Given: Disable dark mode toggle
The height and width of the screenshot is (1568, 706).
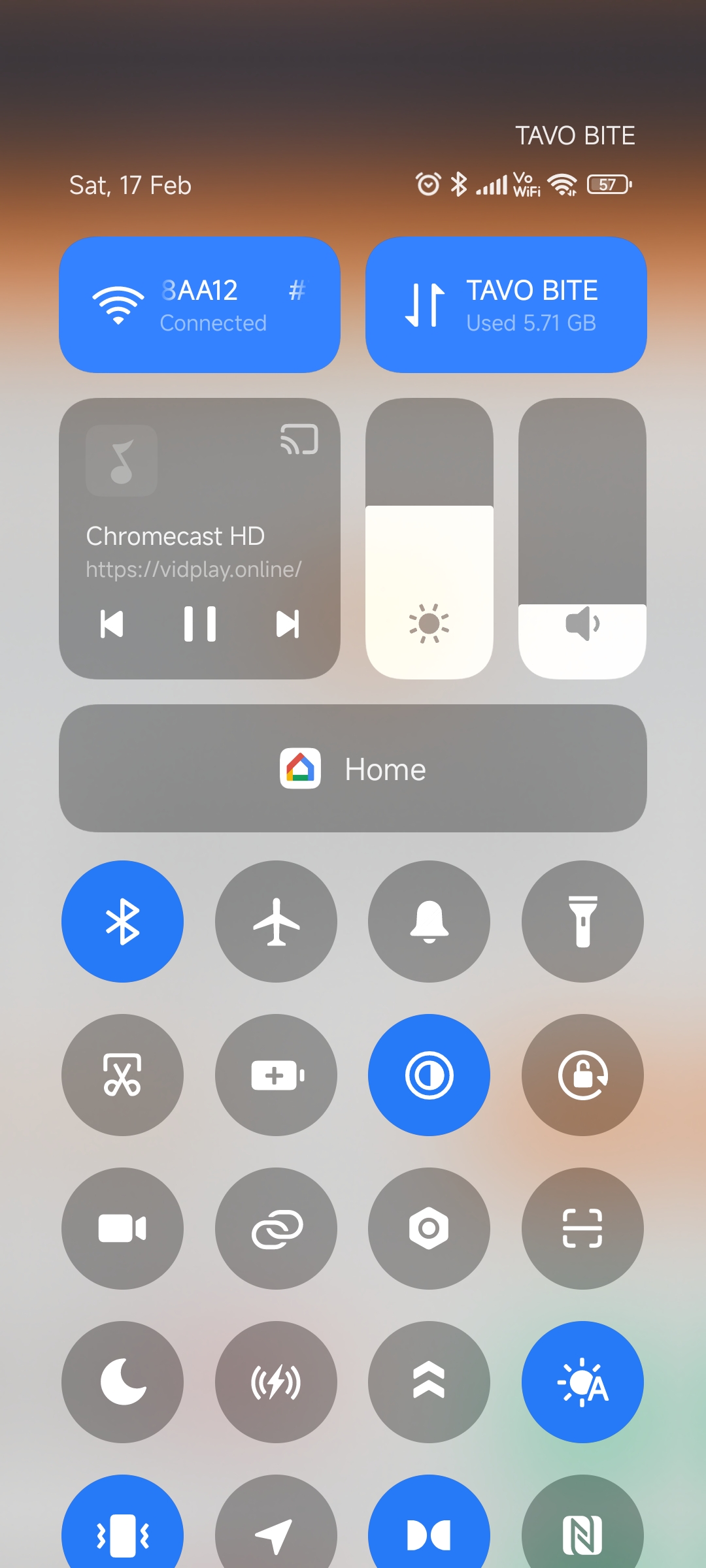Looking at the screenshot, I should click(x=429, y=1075).
